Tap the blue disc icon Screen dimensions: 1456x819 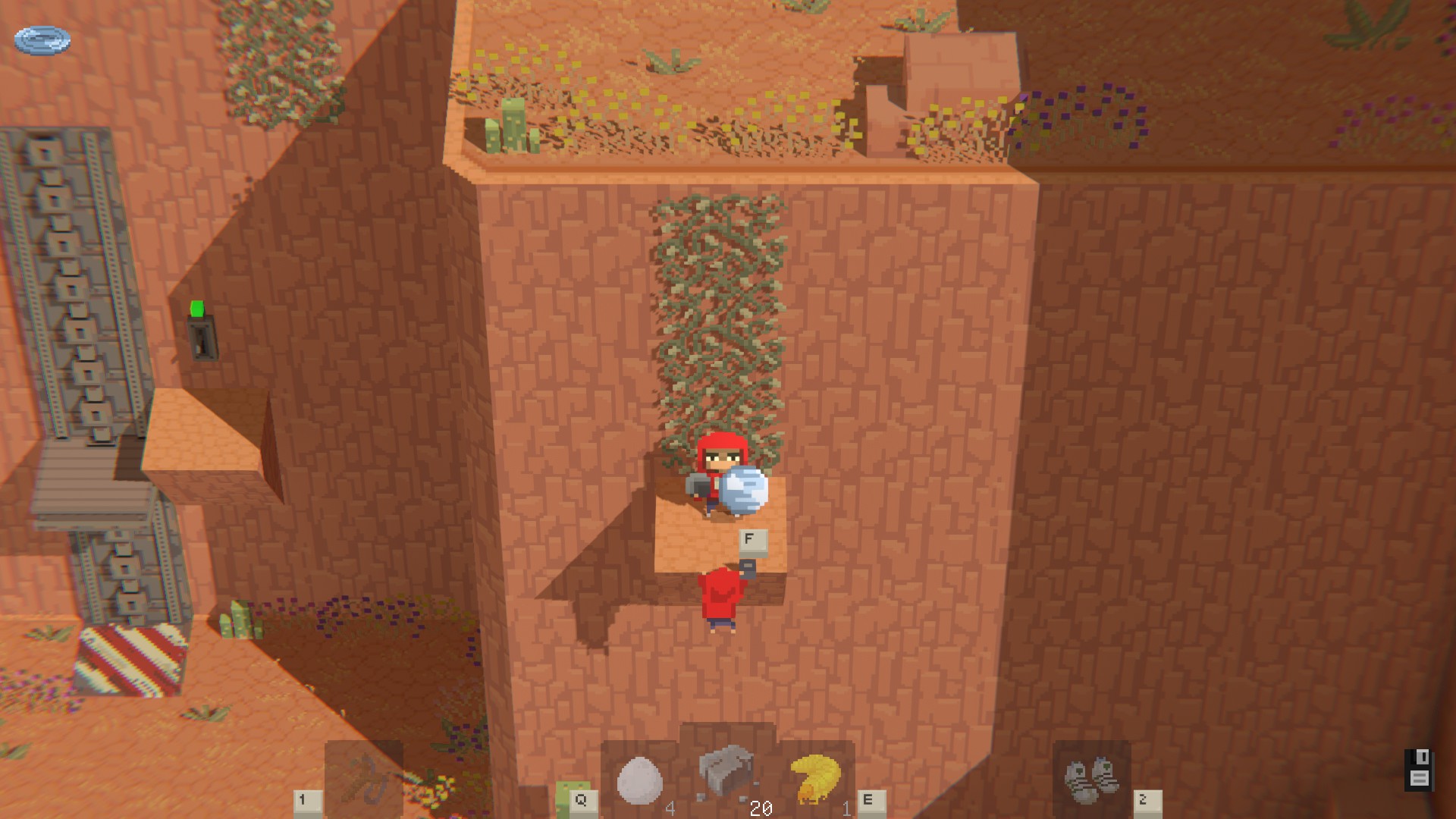pyautogui.click(x=42, y=40)
